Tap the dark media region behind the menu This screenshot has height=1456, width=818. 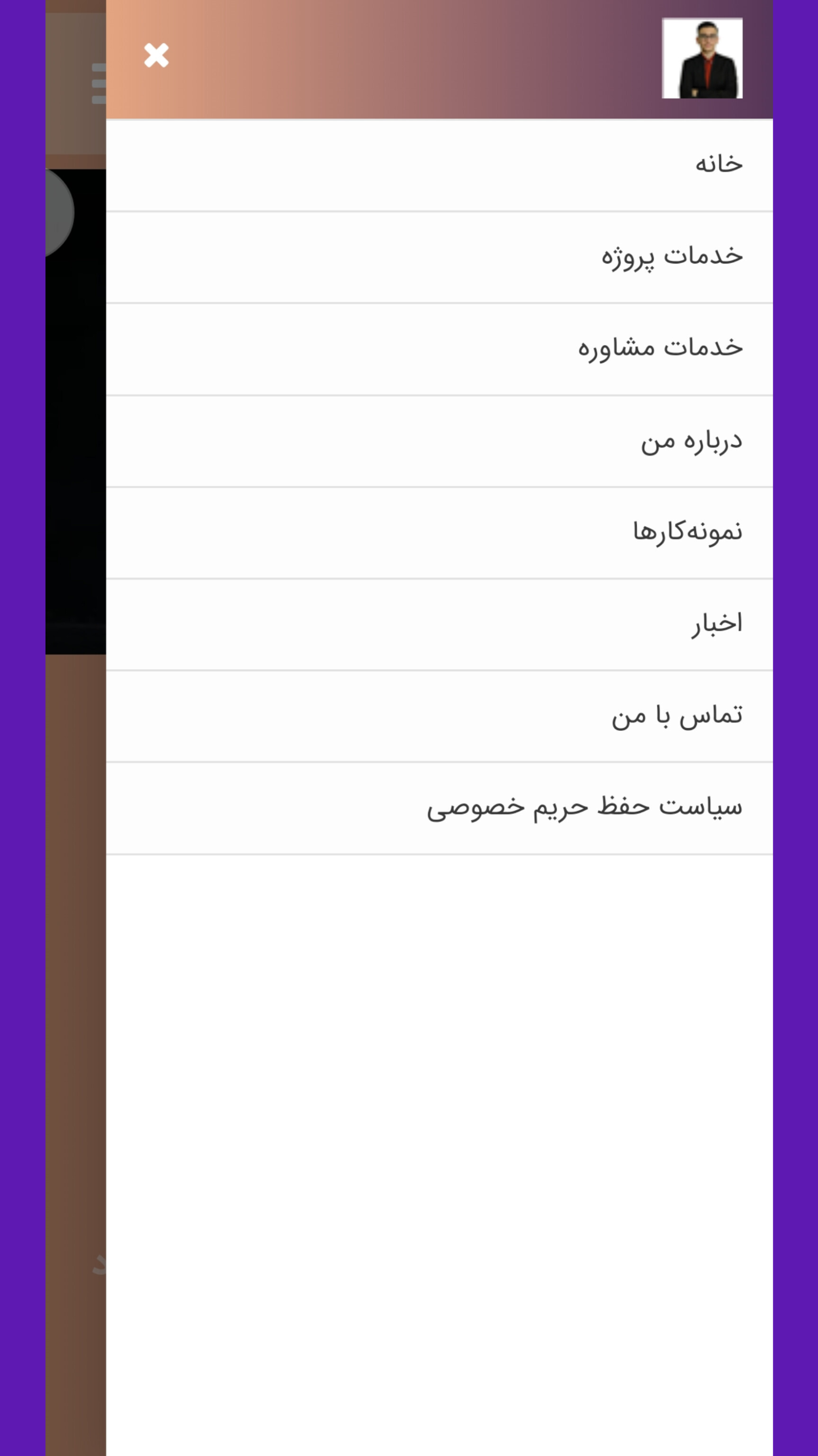pos(79,452)
